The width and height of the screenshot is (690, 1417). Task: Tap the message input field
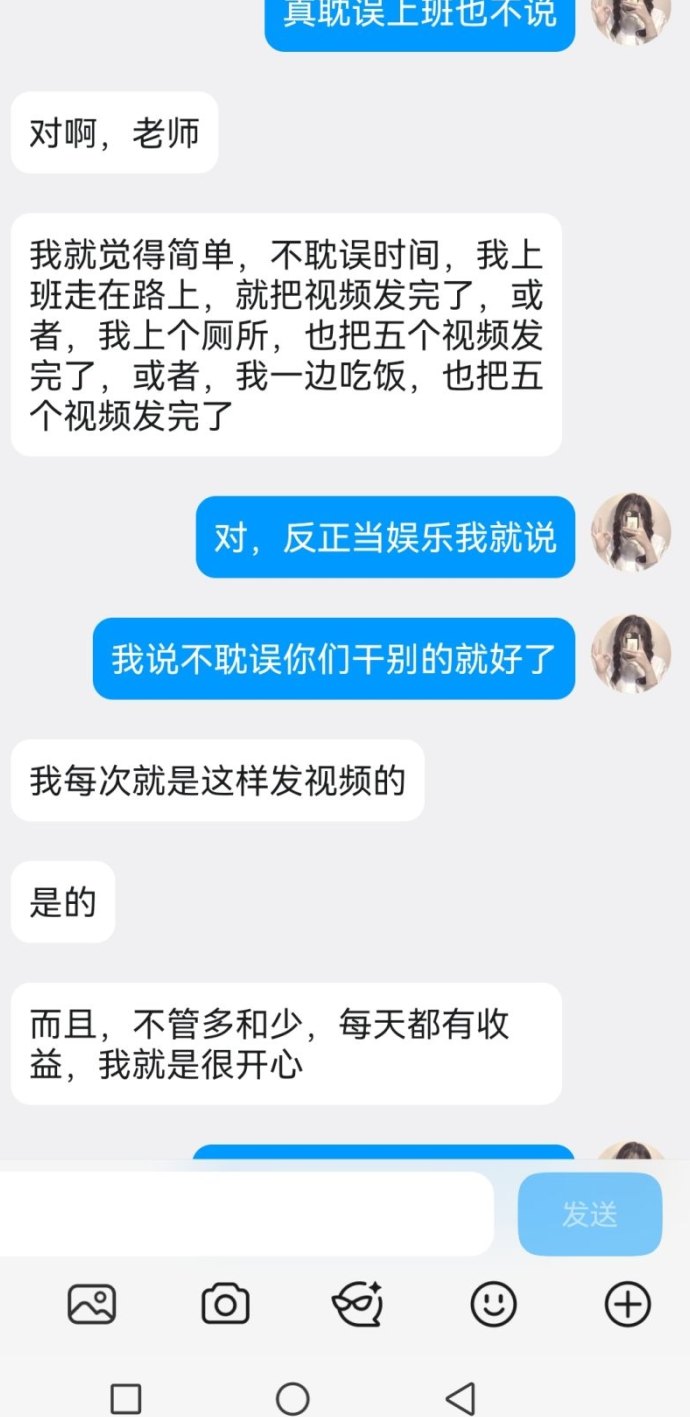tap(245, 1214)
